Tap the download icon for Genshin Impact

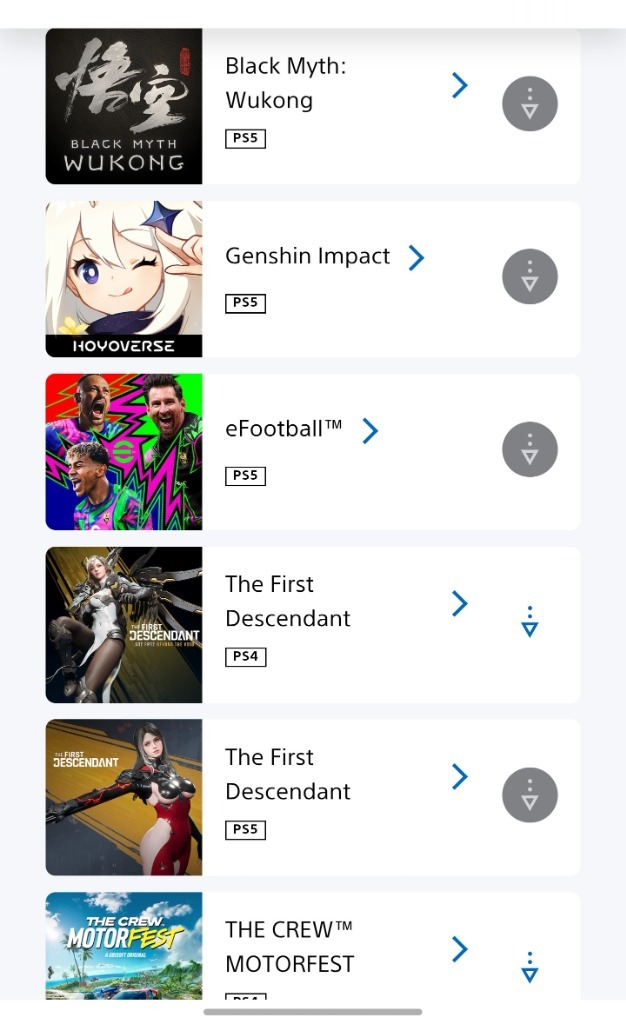pos(530,277)
